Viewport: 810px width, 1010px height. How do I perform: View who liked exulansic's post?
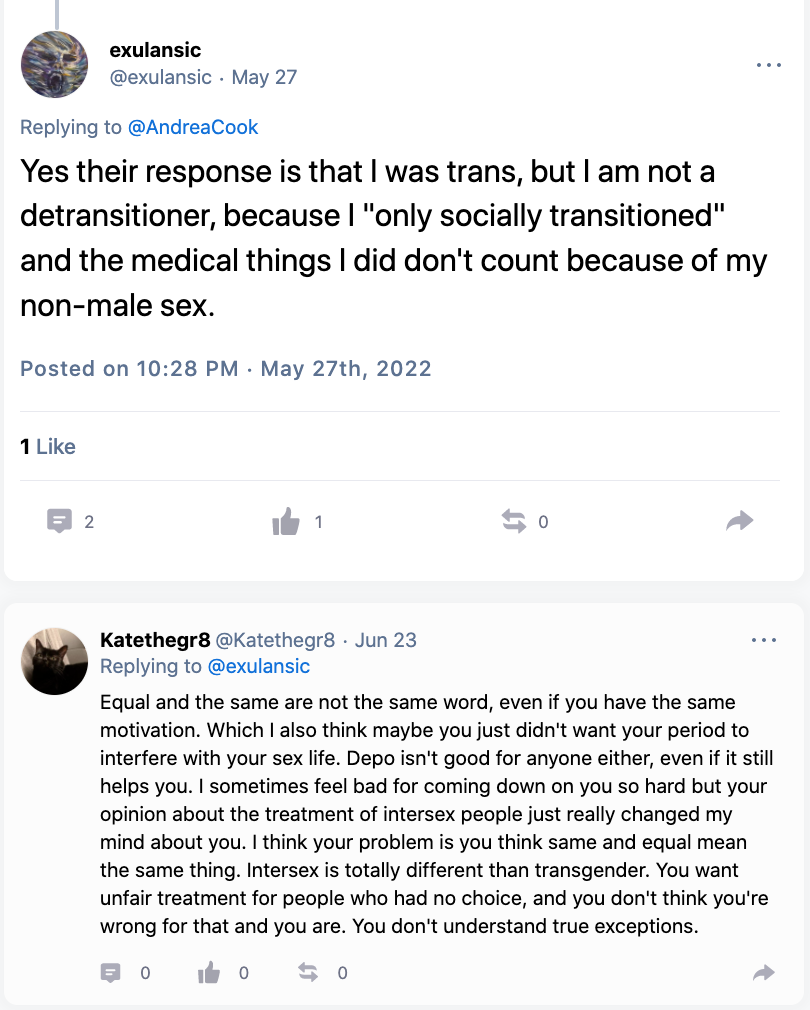point(48,446)
